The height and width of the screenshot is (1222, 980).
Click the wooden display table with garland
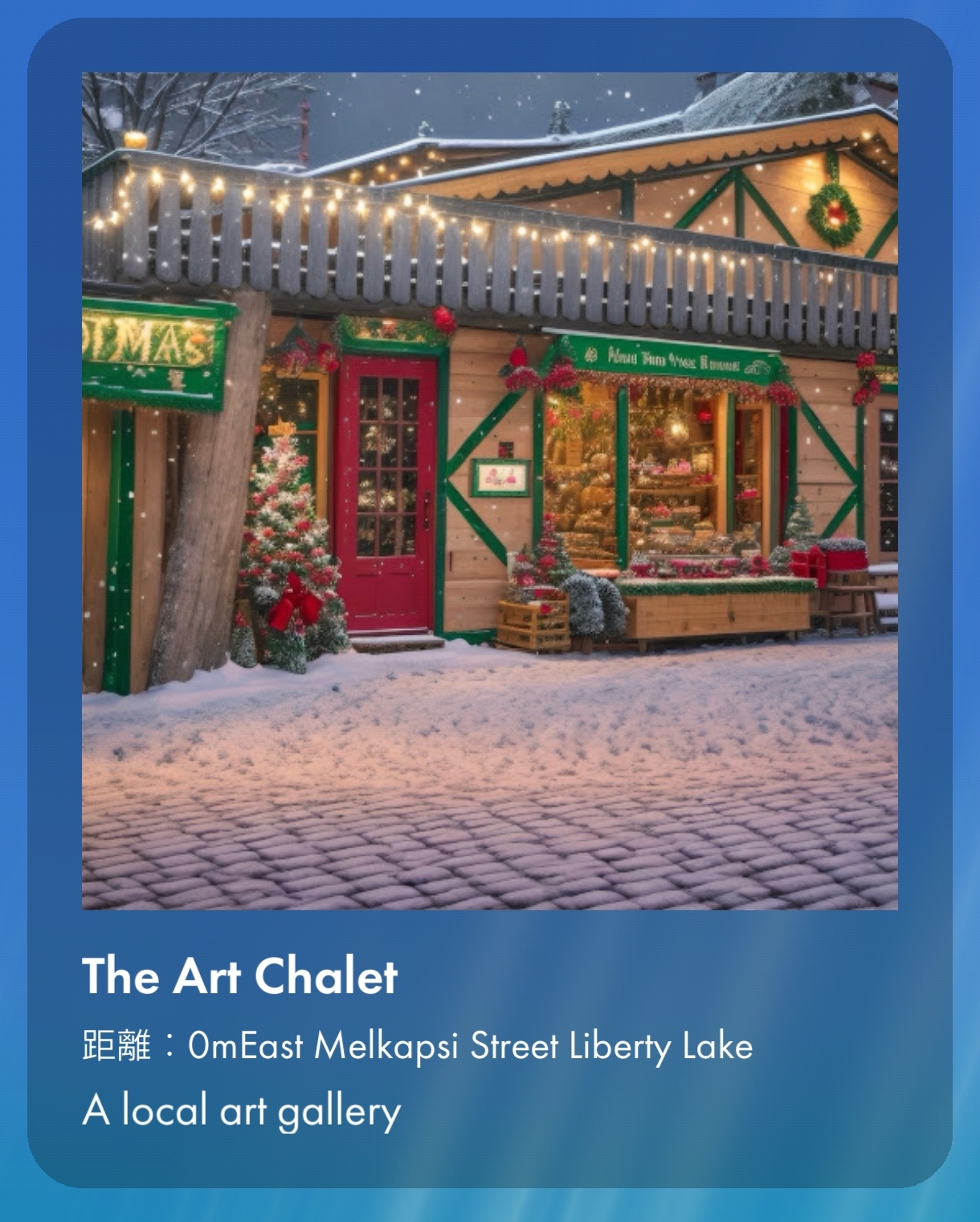click(715, 603)
